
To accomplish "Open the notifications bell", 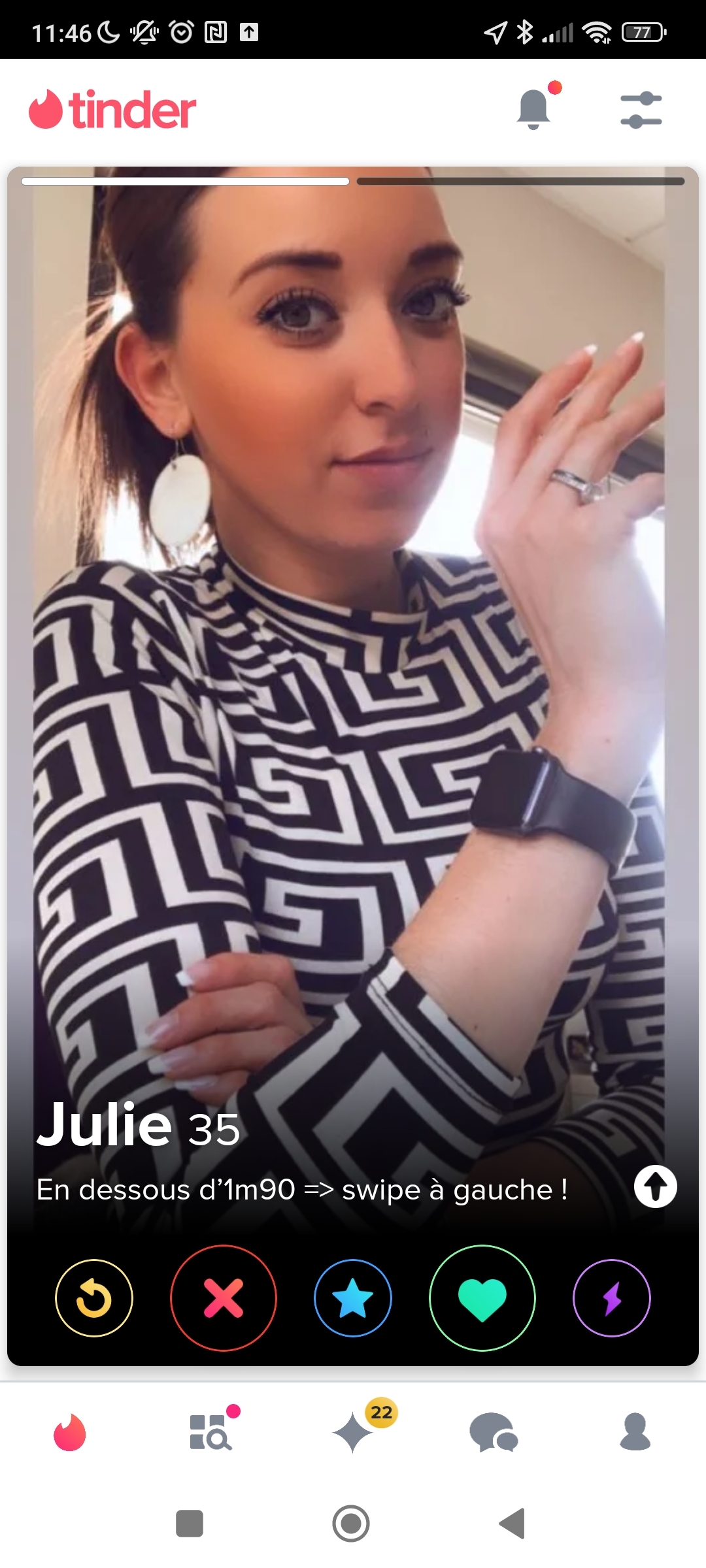I will click(534, 108).
